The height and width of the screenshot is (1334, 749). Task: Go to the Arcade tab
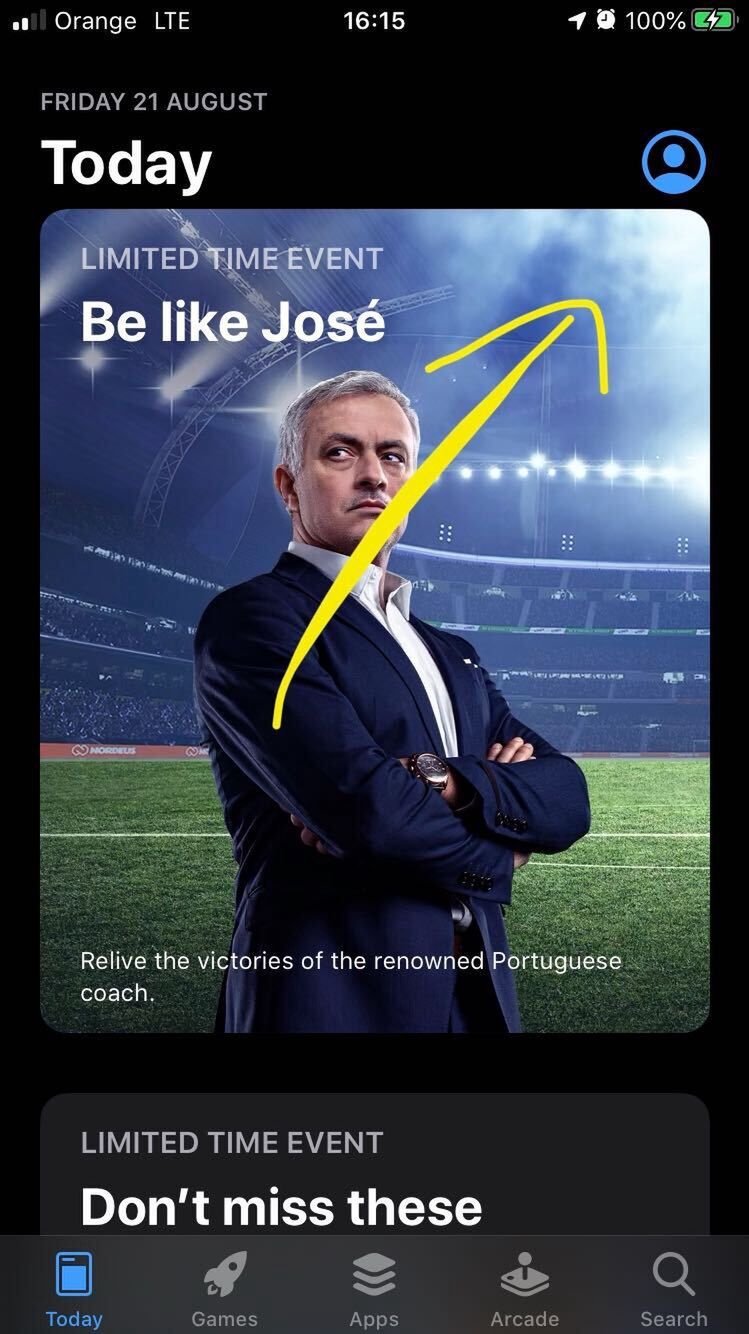point(524,1288)
